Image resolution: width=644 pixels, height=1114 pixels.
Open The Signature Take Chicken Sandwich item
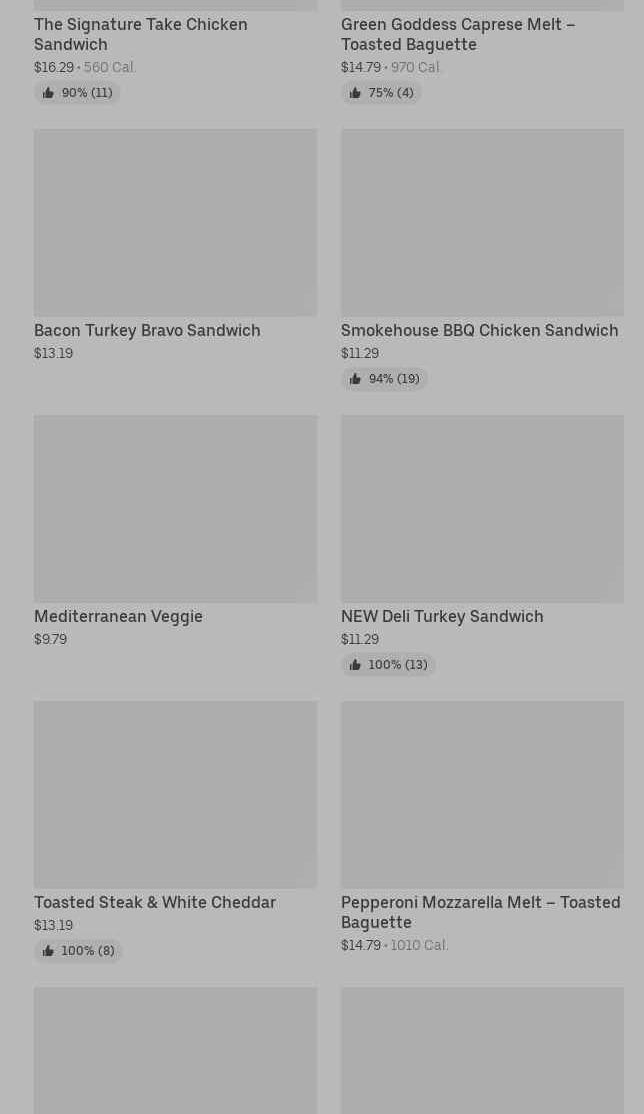tap(141, 34)
